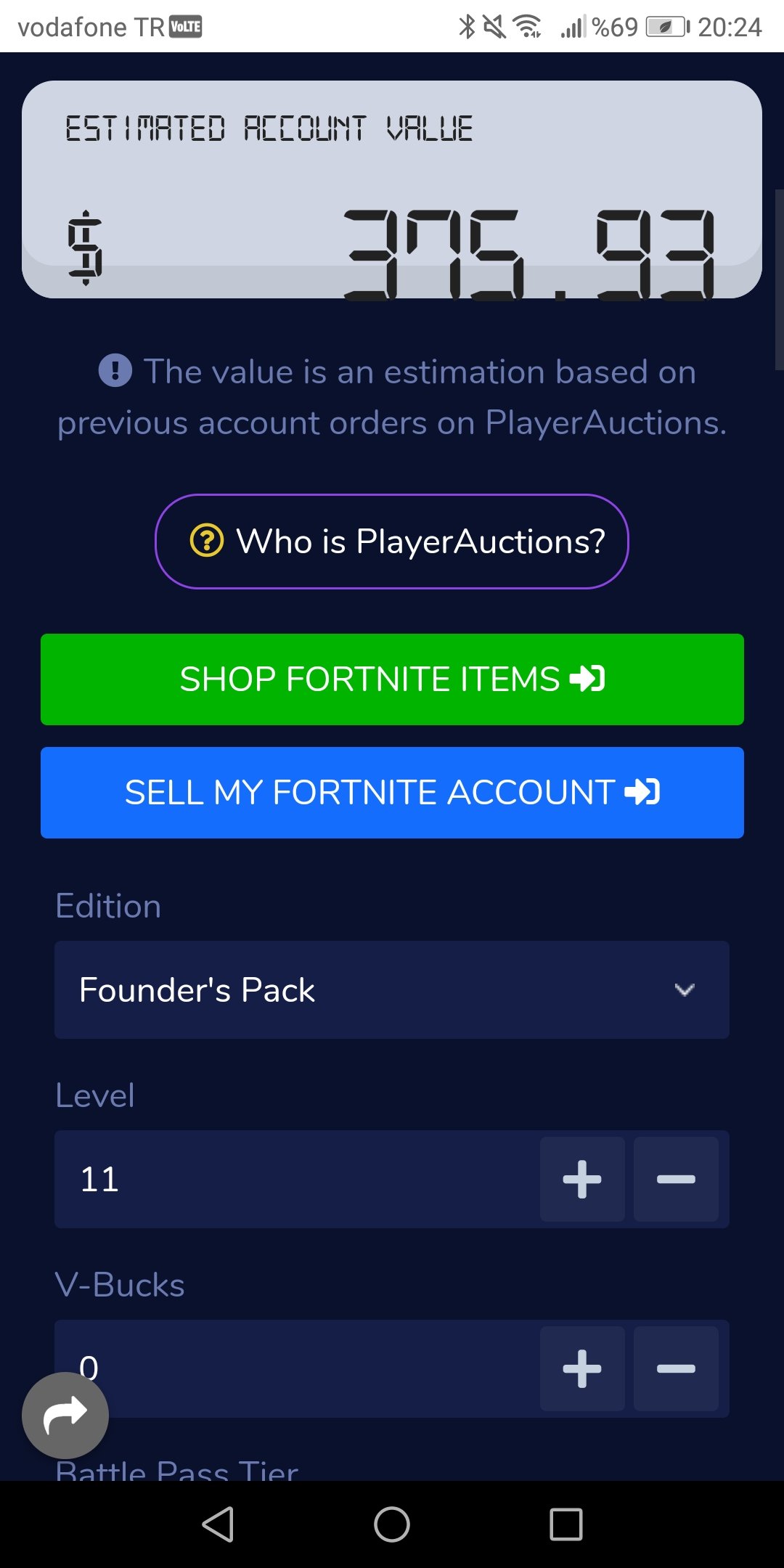Open the Who is PlayerAuctions? button

pos(392,542)
